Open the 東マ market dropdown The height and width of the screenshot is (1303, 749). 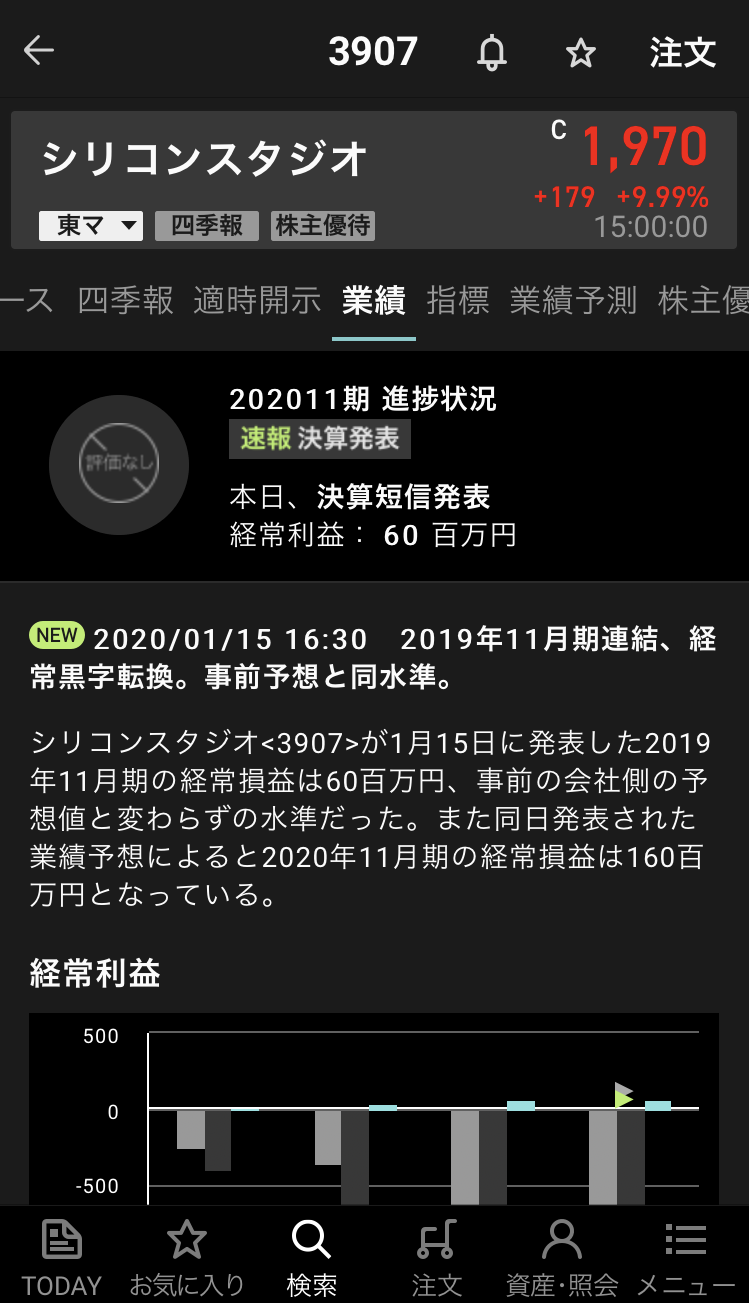coord(91,226)
